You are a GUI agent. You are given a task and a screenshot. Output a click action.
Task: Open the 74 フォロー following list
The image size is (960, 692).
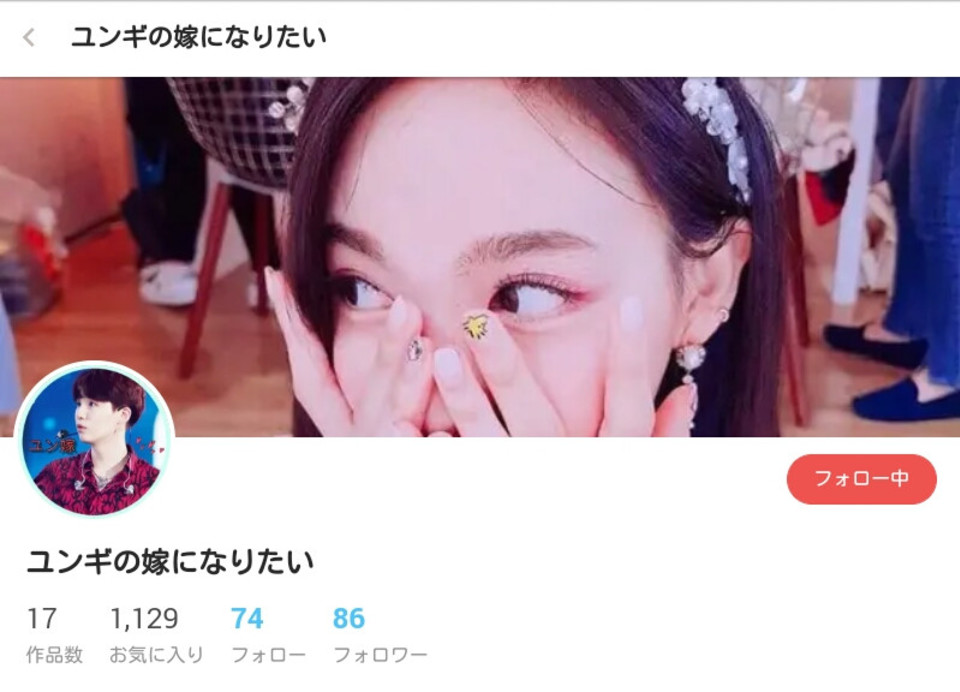click(x=267, y=634)
